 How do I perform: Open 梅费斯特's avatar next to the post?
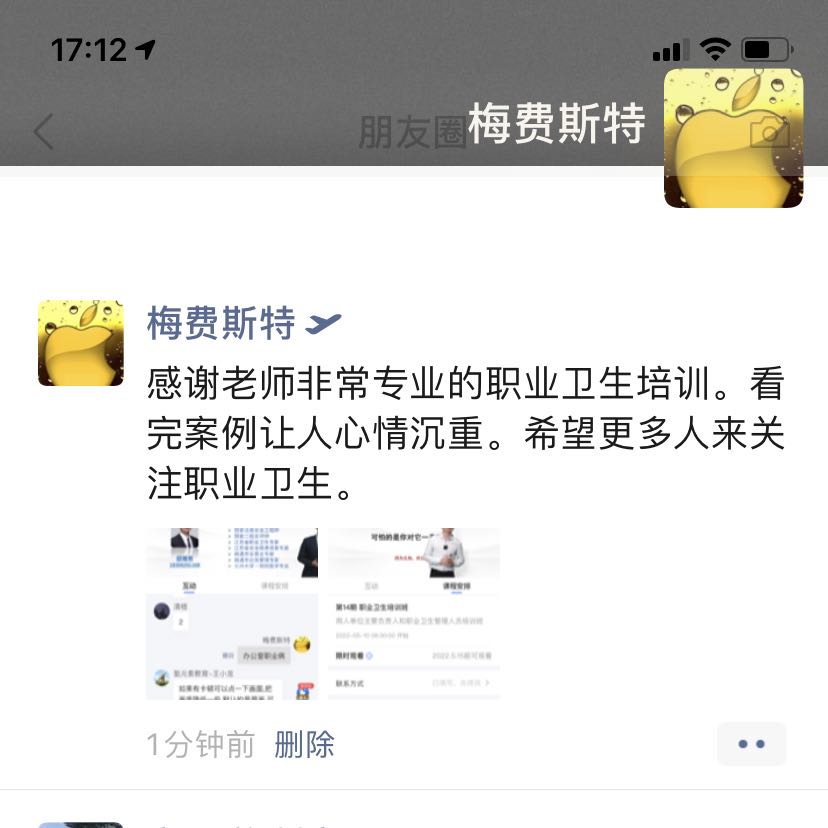(x=81, y=343)
